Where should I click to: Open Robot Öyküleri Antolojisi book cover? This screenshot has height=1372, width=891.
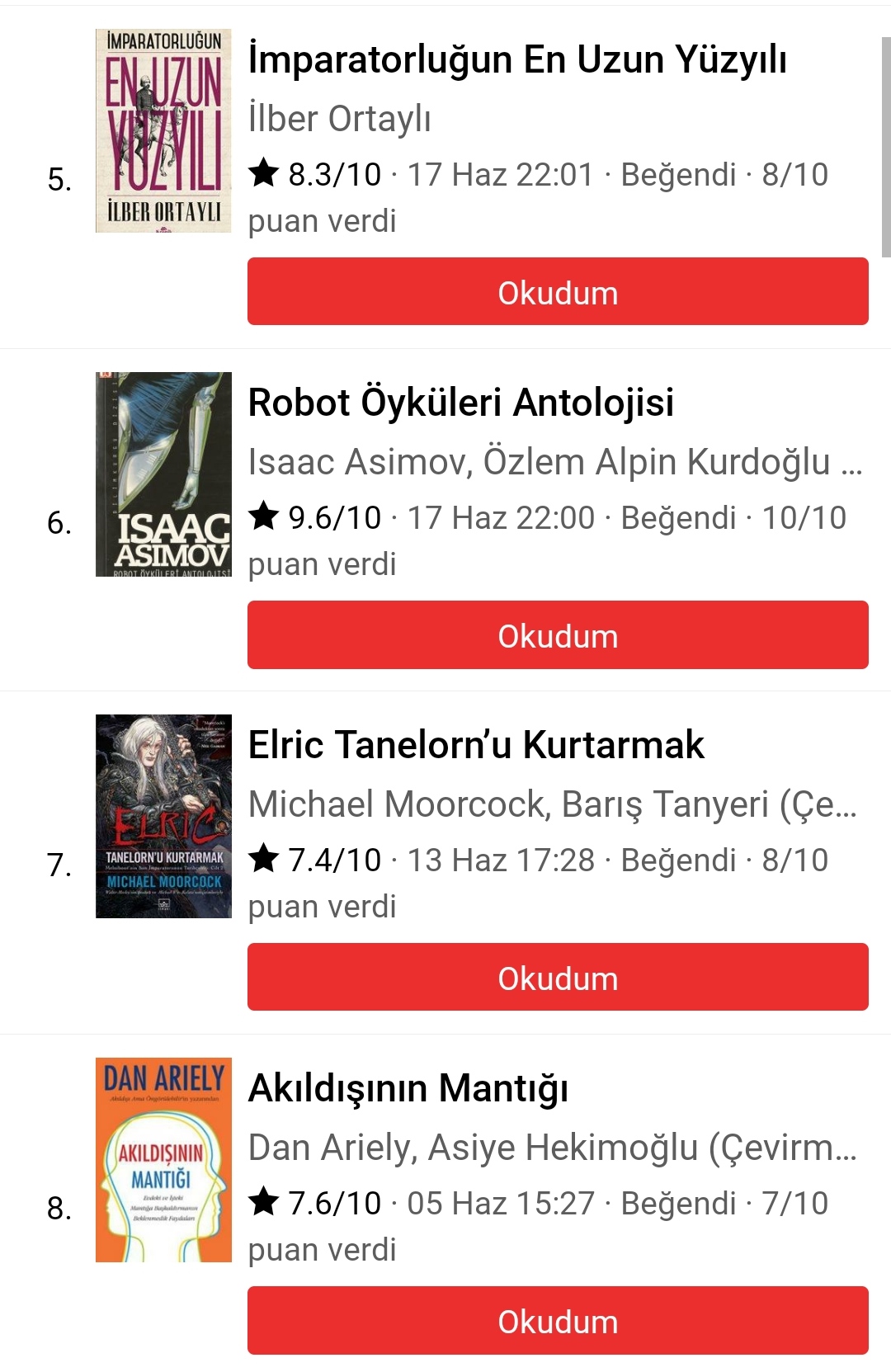coord(163,474)
